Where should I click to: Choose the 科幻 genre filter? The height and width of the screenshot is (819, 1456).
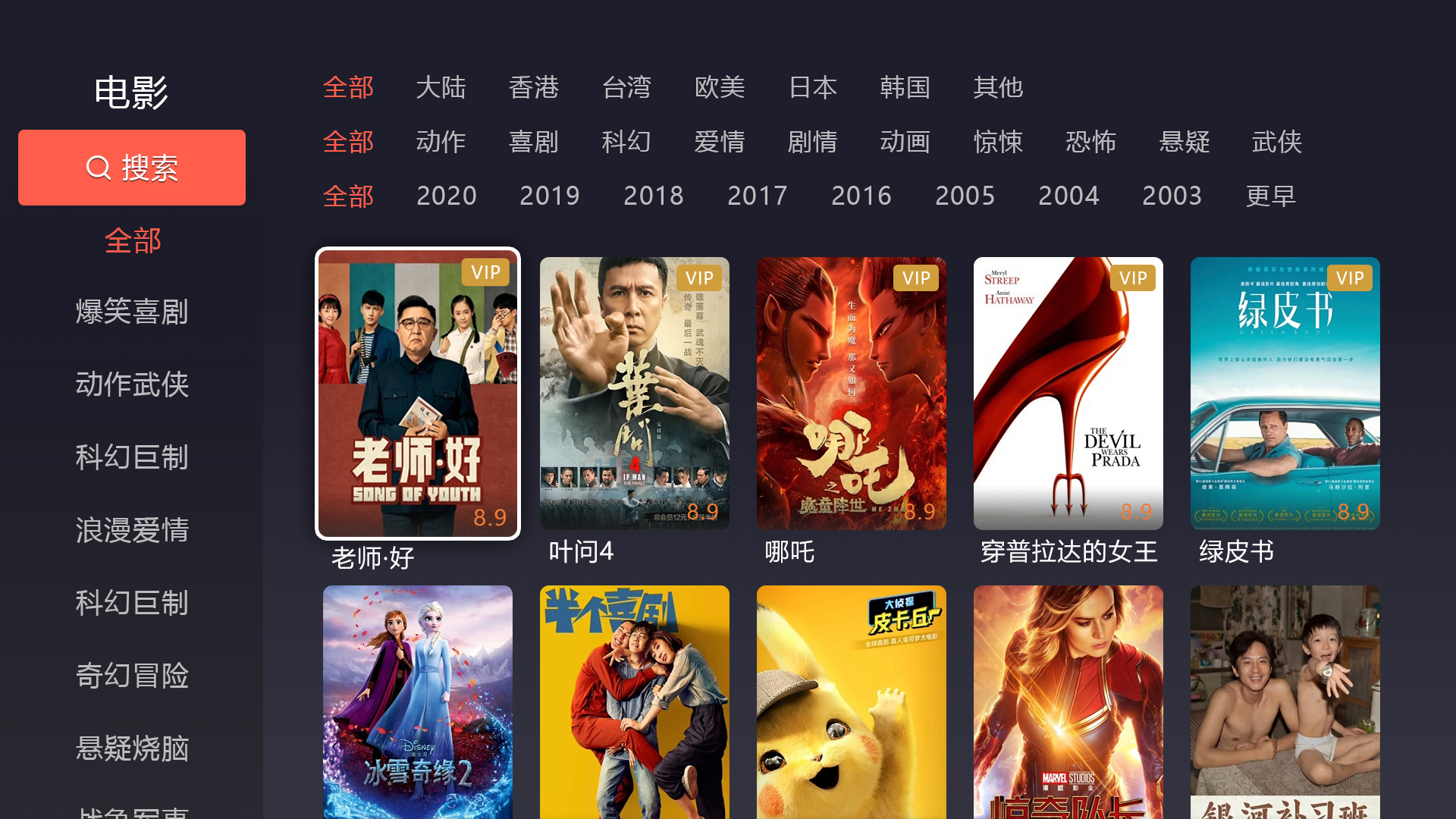coord(626,142)
